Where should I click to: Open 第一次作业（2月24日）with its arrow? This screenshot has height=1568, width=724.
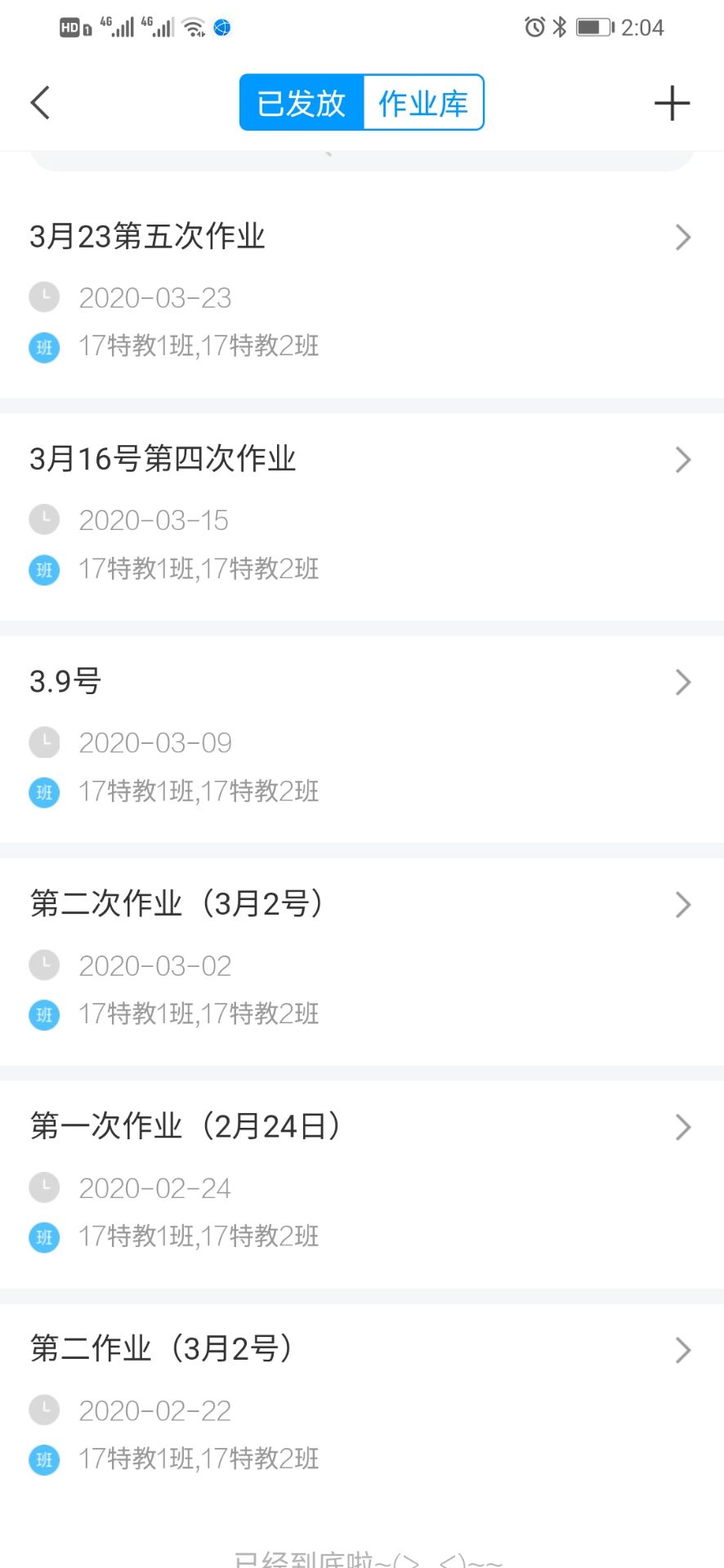(x=683, y=1127)
